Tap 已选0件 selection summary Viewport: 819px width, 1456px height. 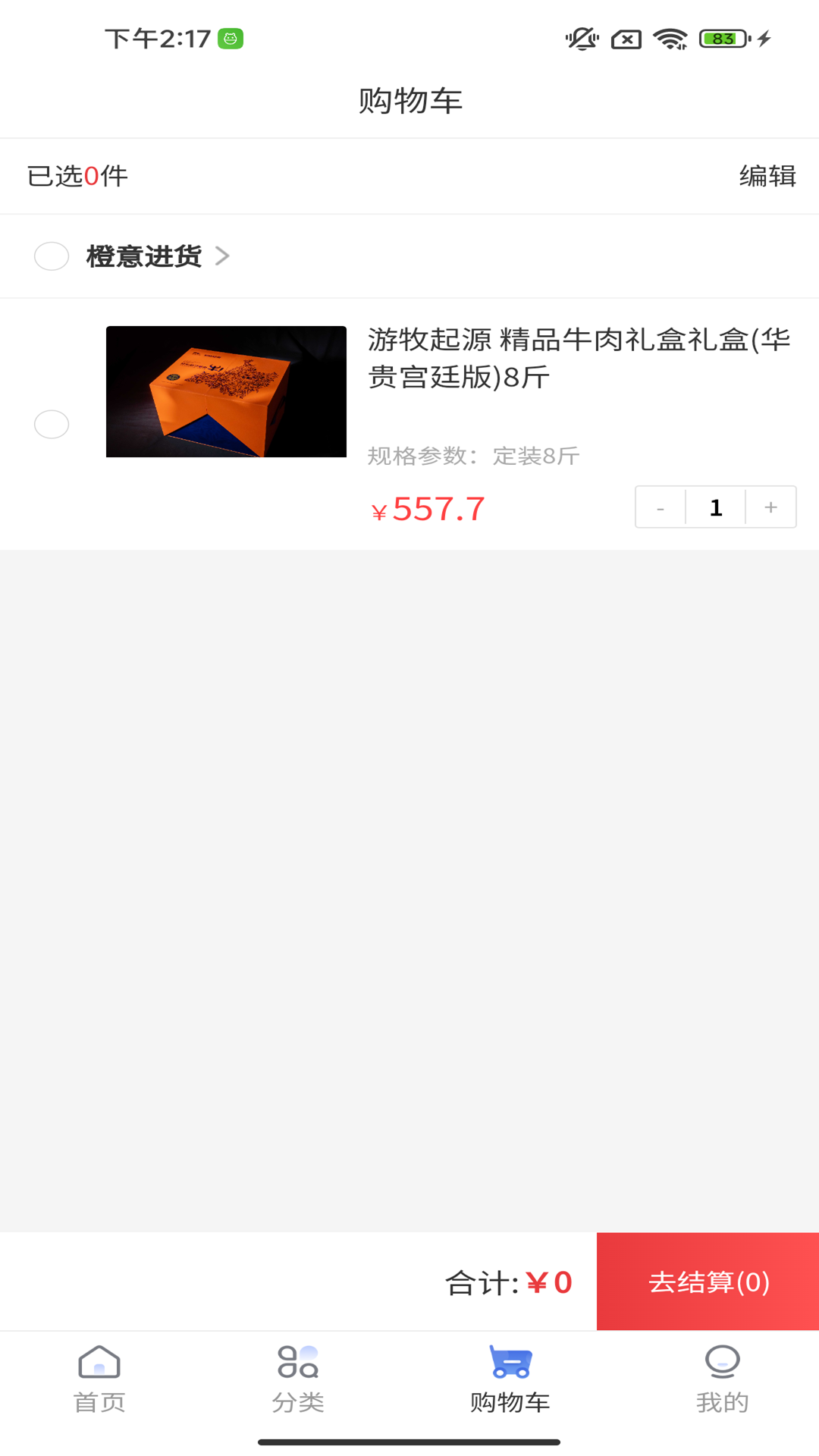coord(76,175)
